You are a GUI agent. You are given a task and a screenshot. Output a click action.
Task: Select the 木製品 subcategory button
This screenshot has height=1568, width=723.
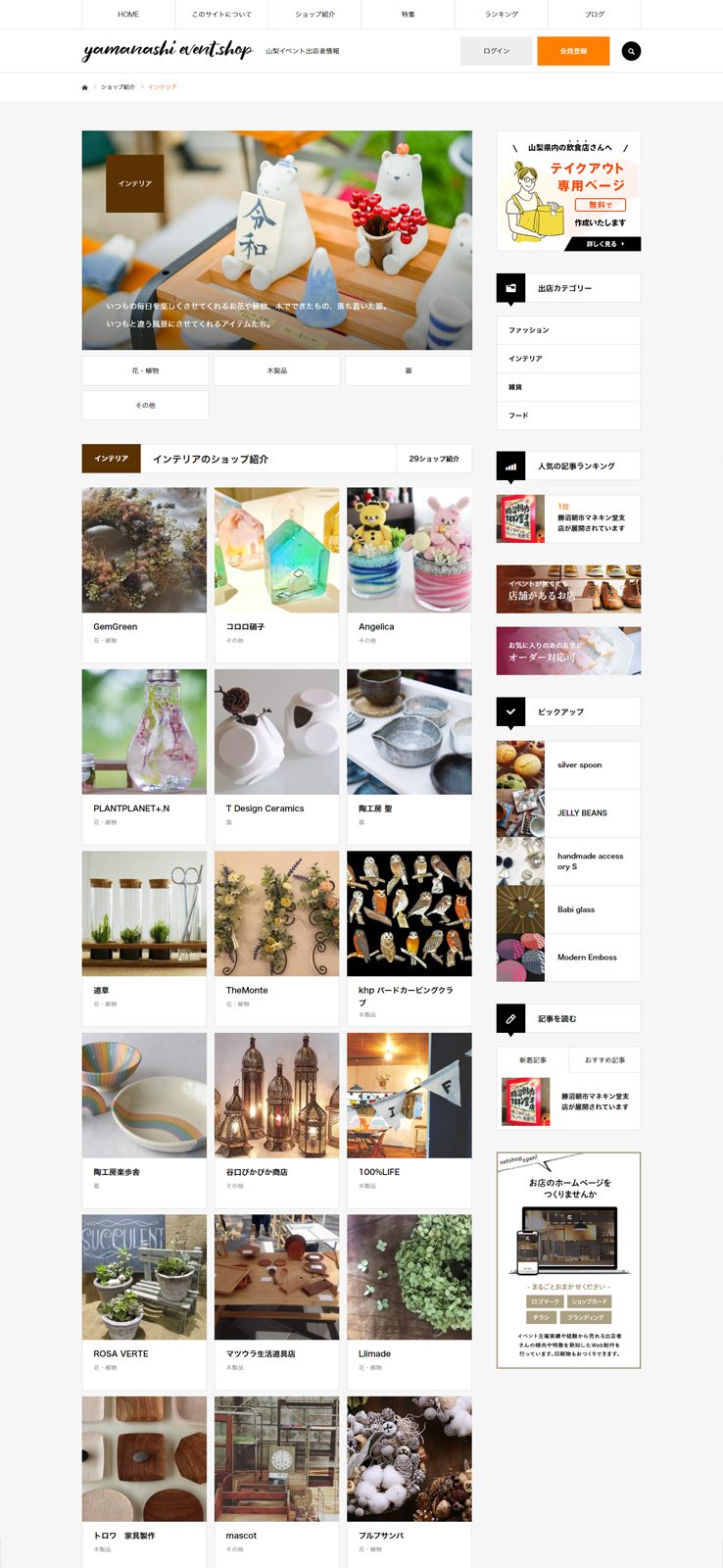pyautogui.click(x=276, y=370)
